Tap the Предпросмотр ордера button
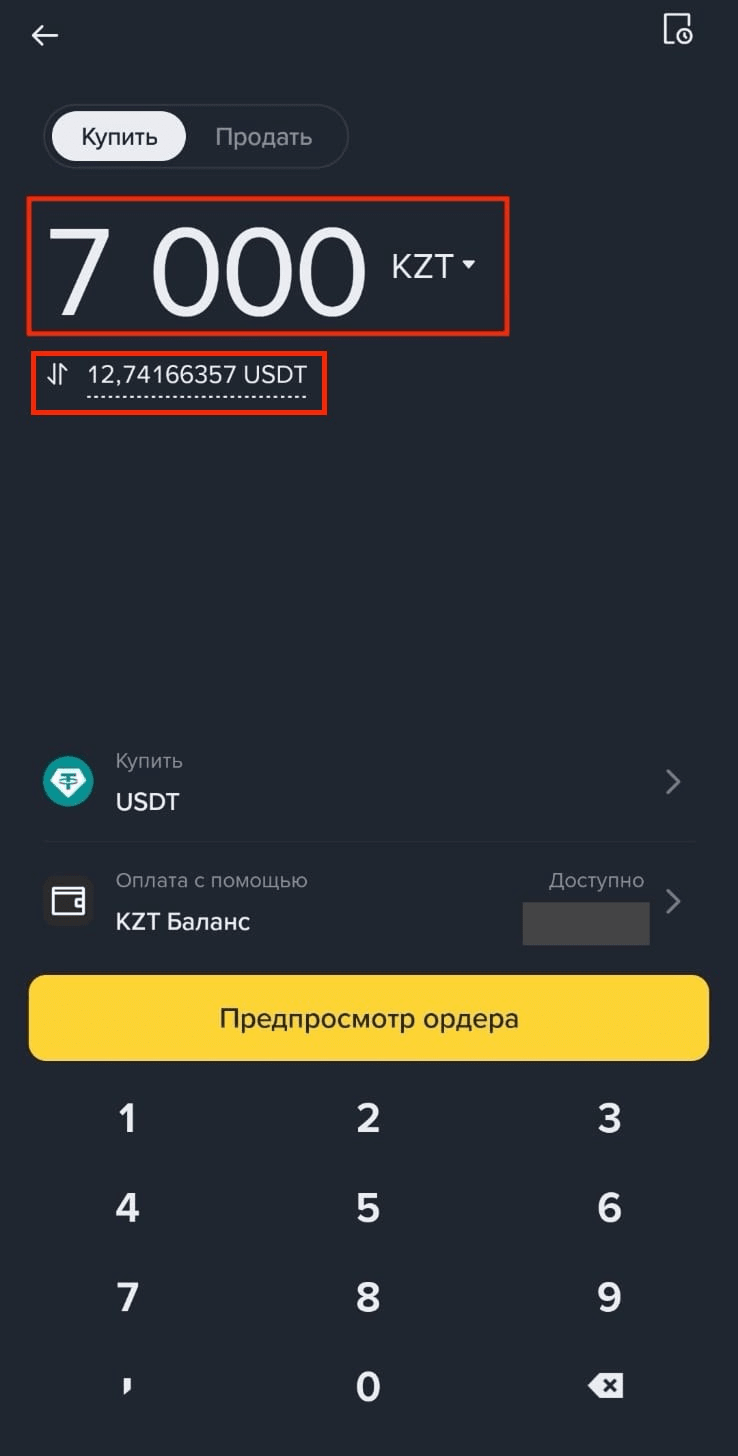Viewport: 738px width, 1456px height. click(x=369, y=1019)
